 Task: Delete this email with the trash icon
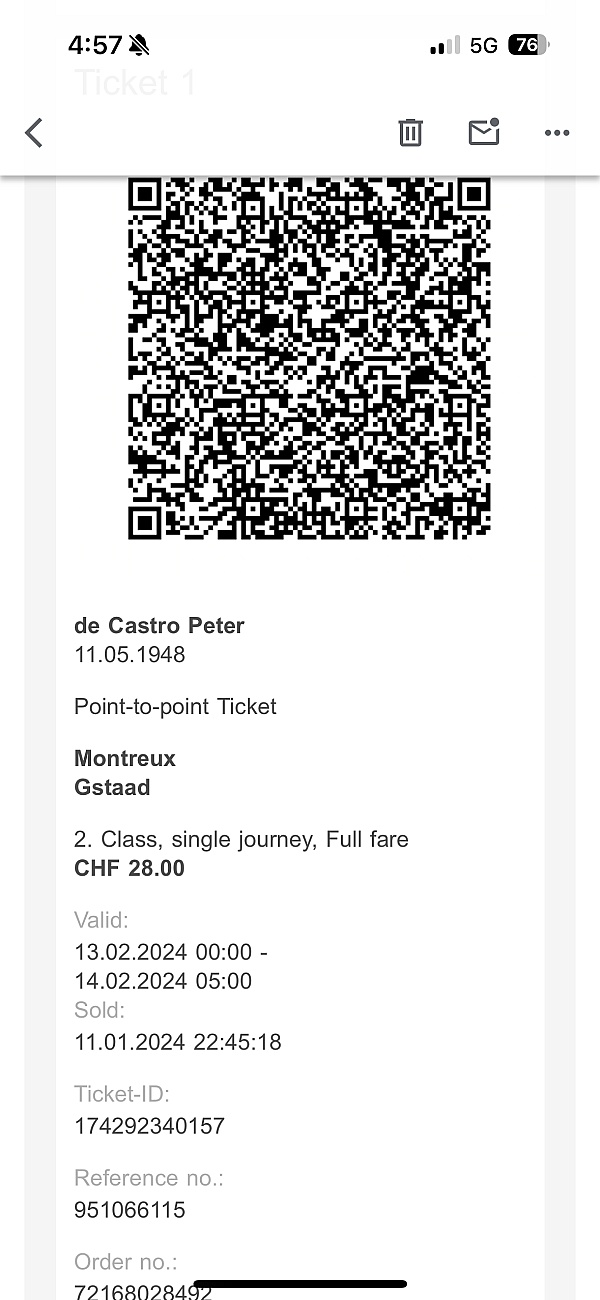click(410, 132)
